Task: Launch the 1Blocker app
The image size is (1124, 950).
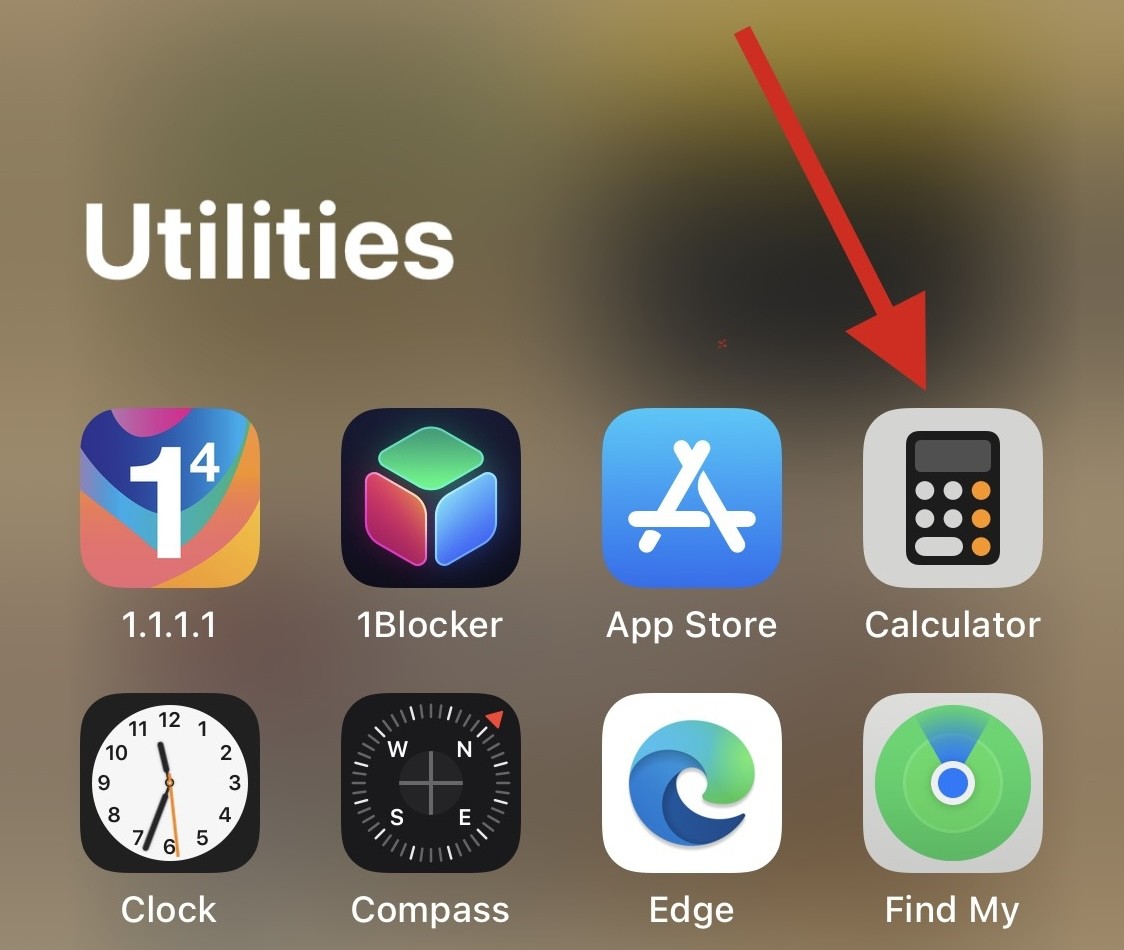Action: tap(431, 498)
